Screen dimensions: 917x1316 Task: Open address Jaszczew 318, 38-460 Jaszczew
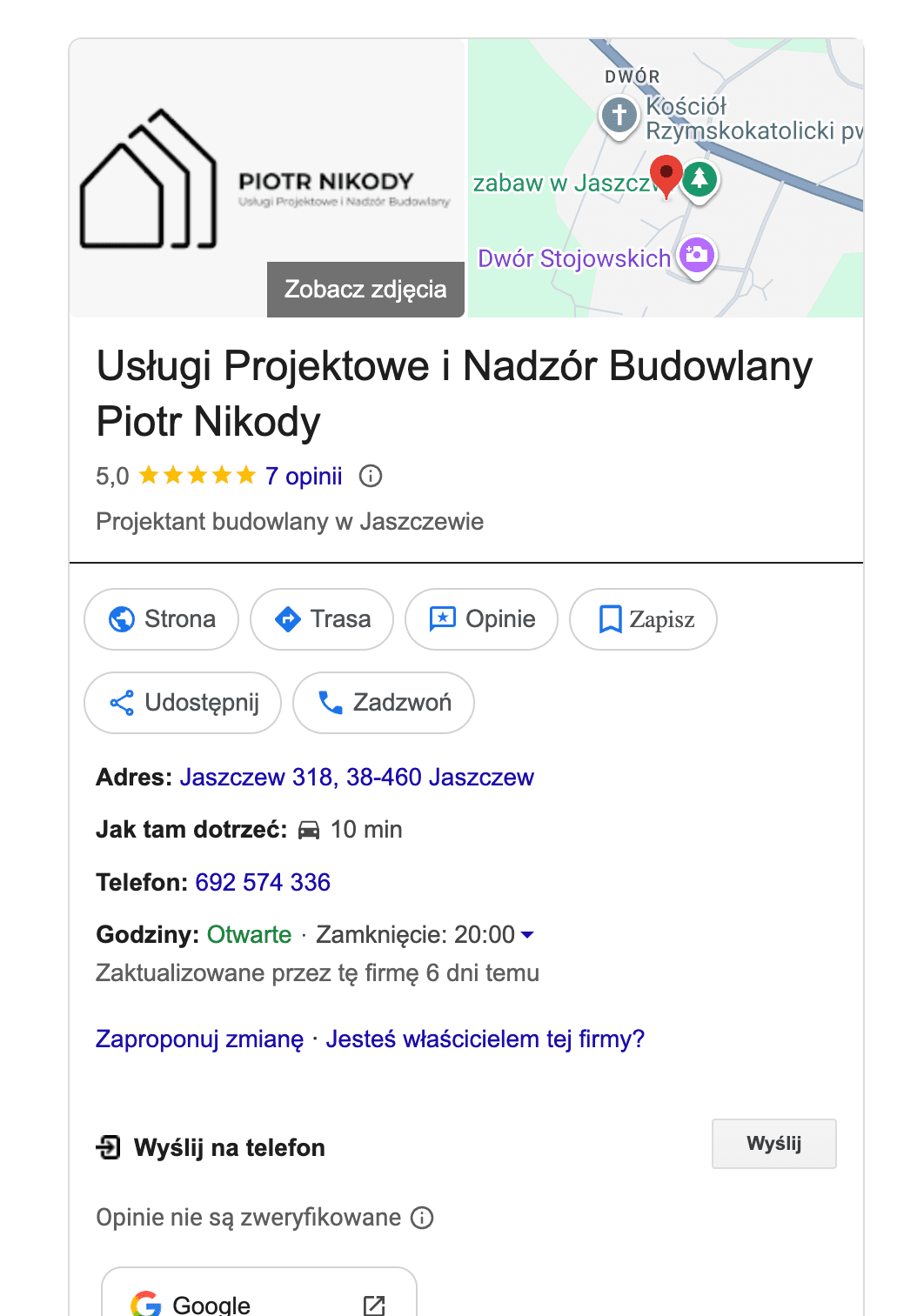click(x=356, y=778)
